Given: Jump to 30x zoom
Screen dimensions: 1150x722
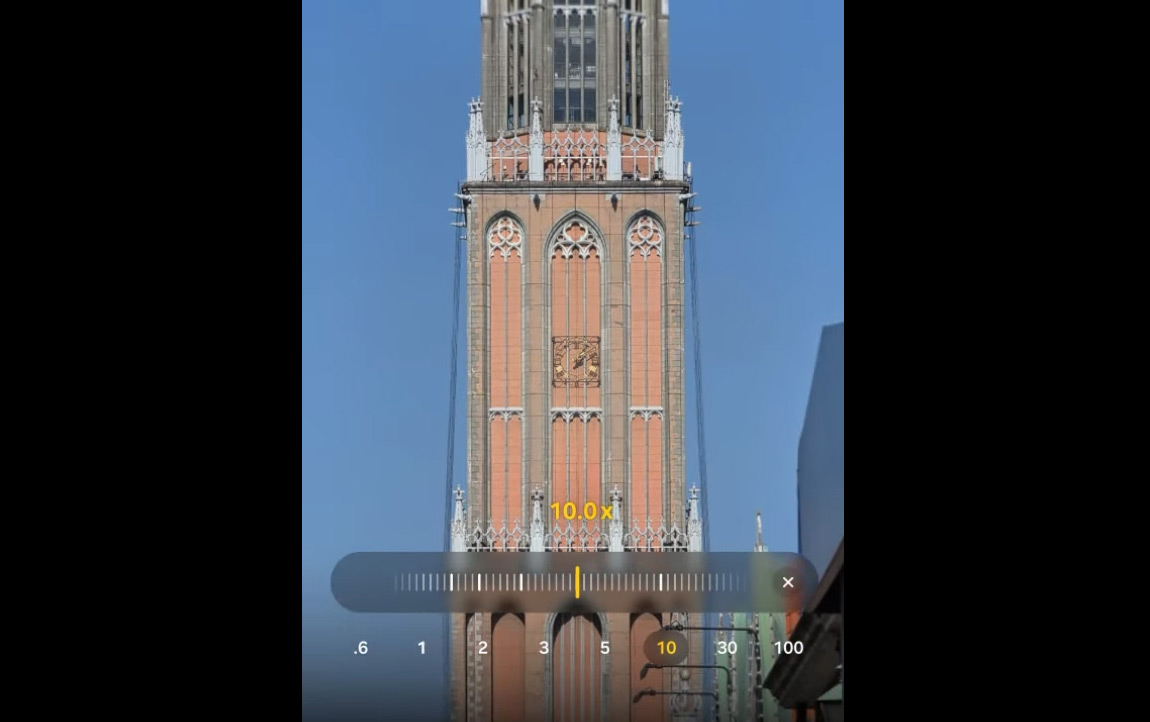Looking at the screenshot, I should [x=727, y=648].
